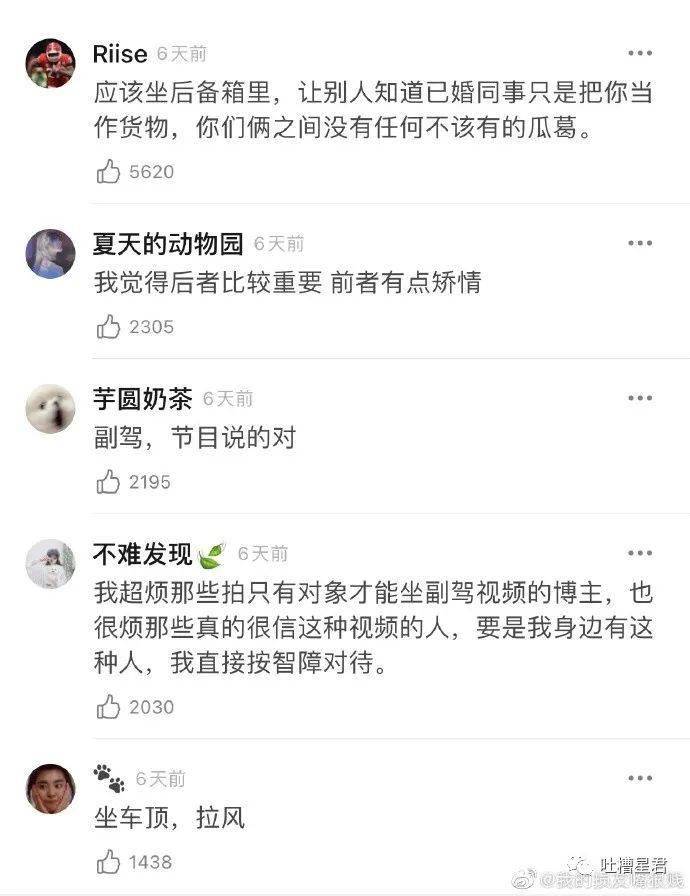690x896 pixels.
Task: Open Riise's profile avatar
Action: (50, 63)
